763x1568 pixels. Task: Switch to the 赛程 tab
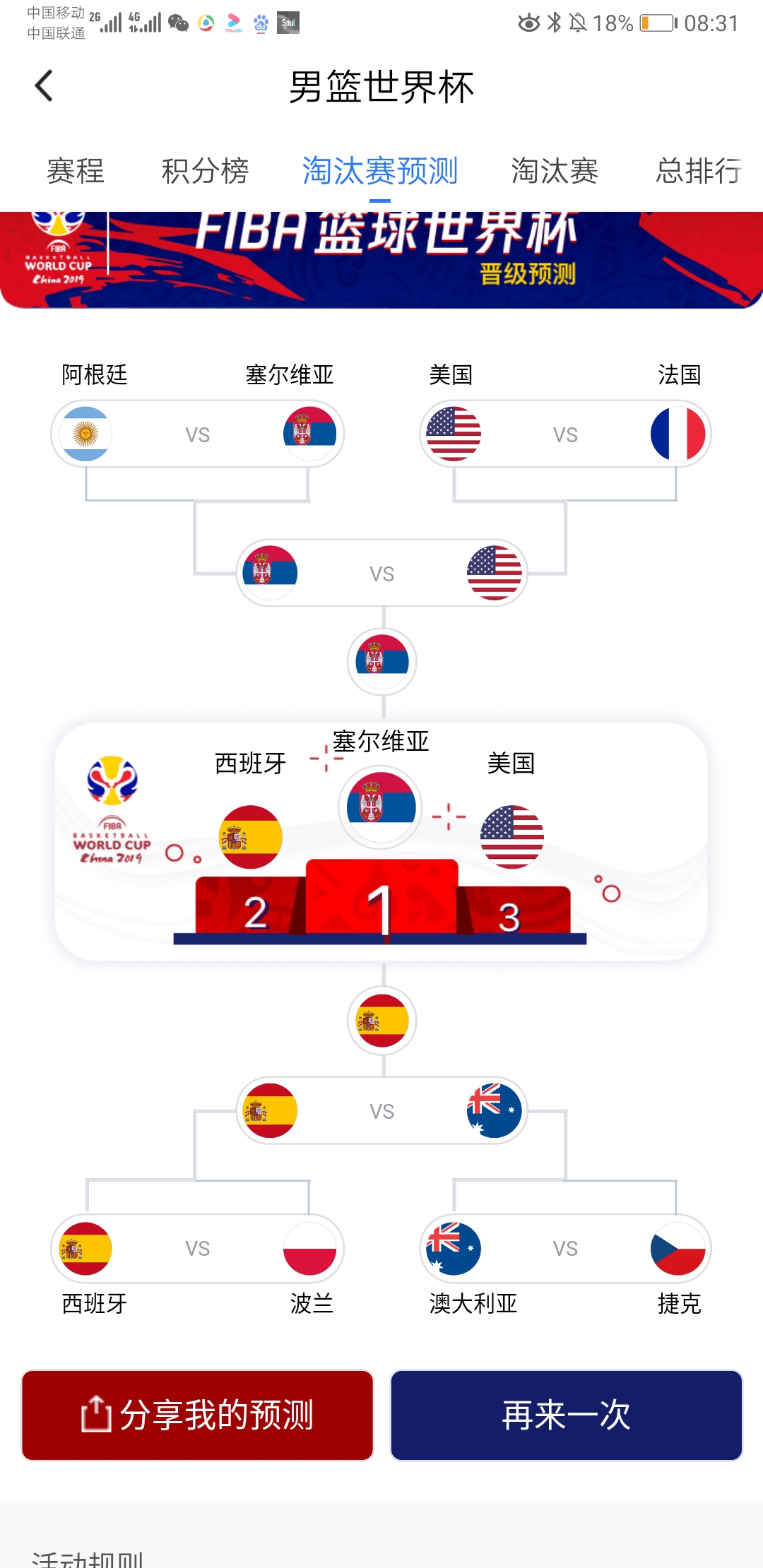[x=76, y=171]
